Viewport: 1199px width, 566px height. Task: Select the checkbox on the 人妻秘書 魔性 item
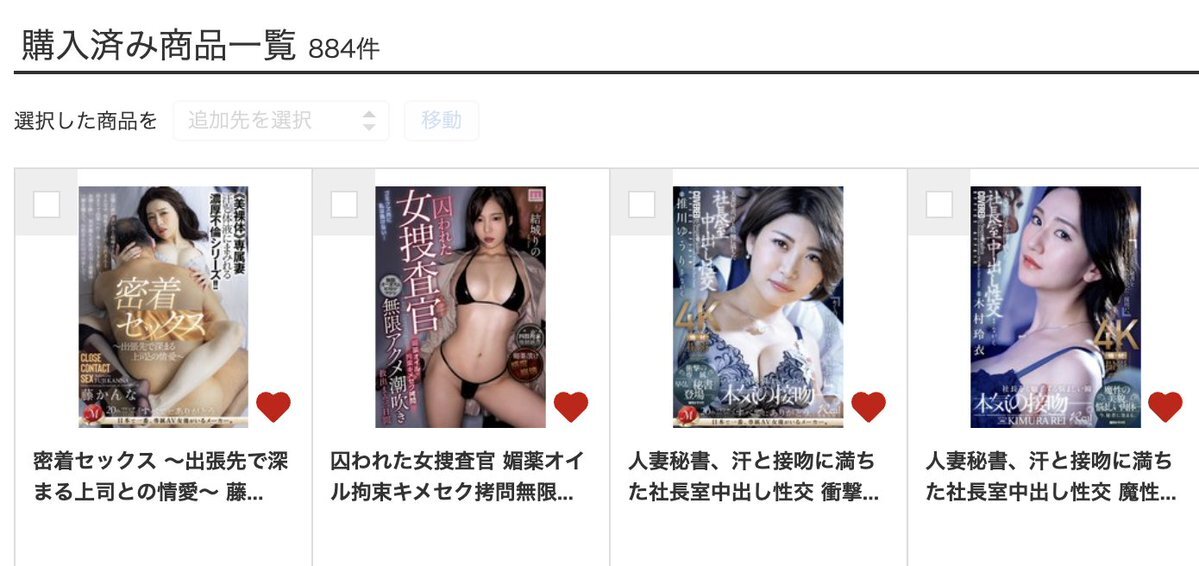click(939, 204)
